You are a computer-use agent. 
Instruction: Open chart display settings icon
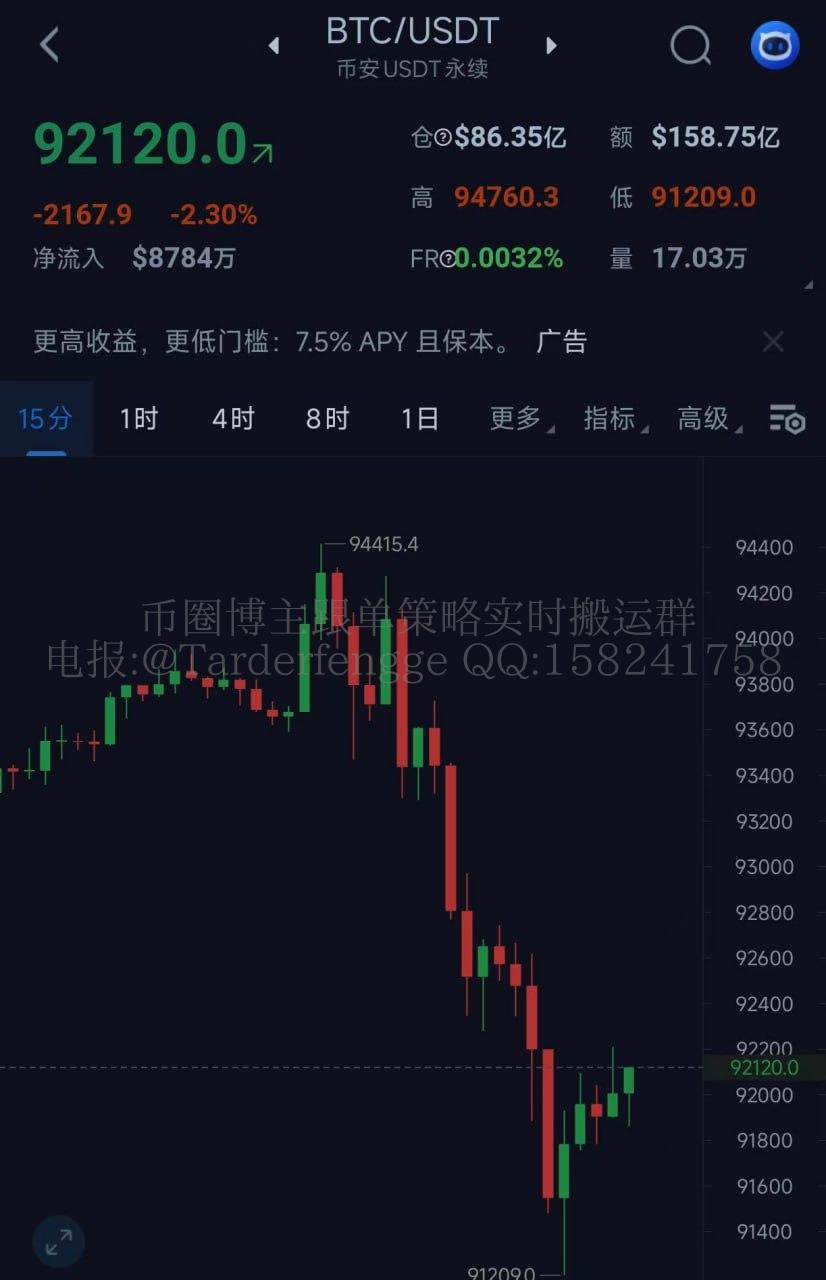(787, 420)
